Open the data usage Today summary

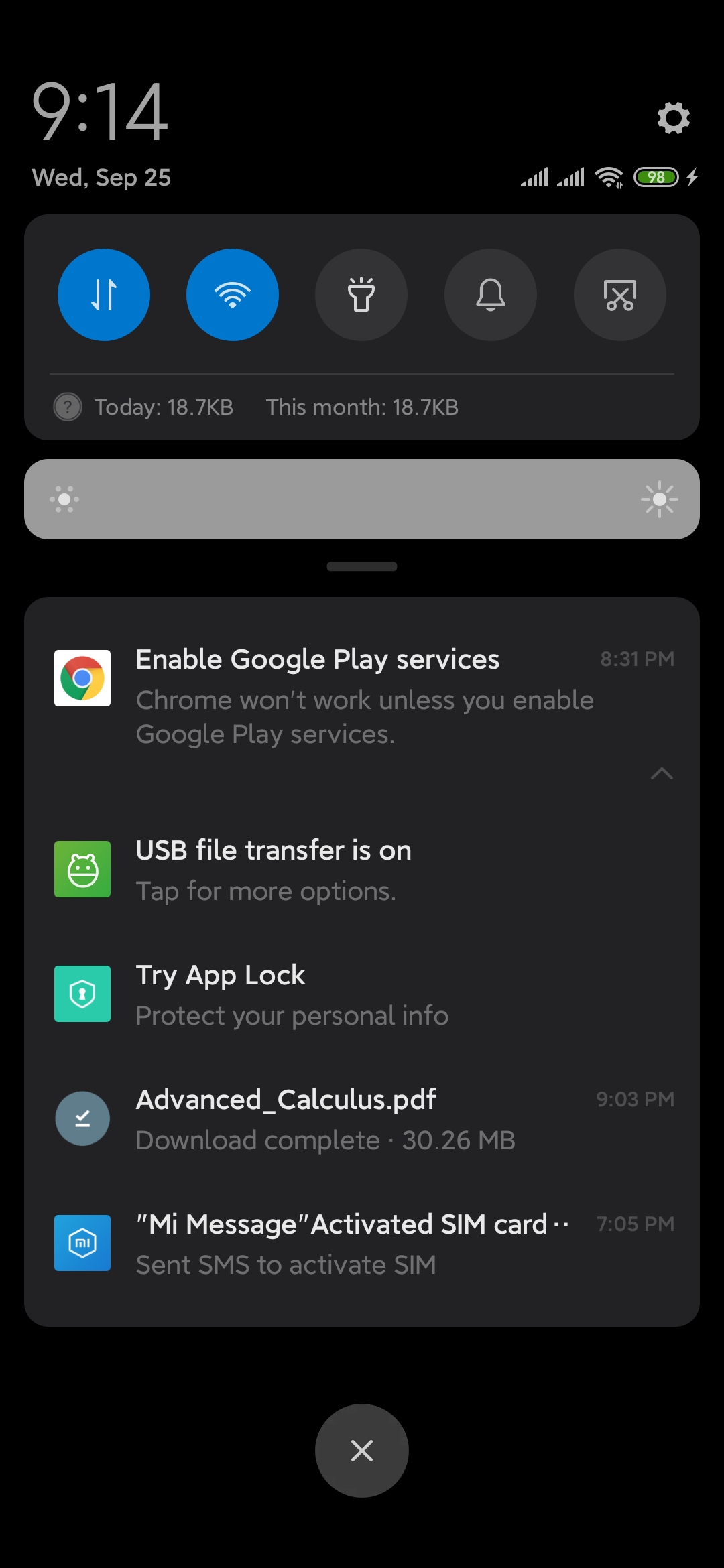coord(164,407)
